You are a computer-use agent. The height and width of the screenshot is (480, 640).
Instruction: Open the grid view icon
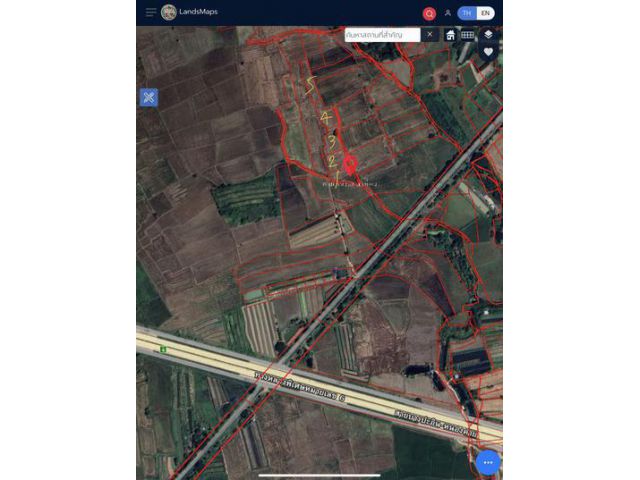pyautogui.click(x=467, y=34)
